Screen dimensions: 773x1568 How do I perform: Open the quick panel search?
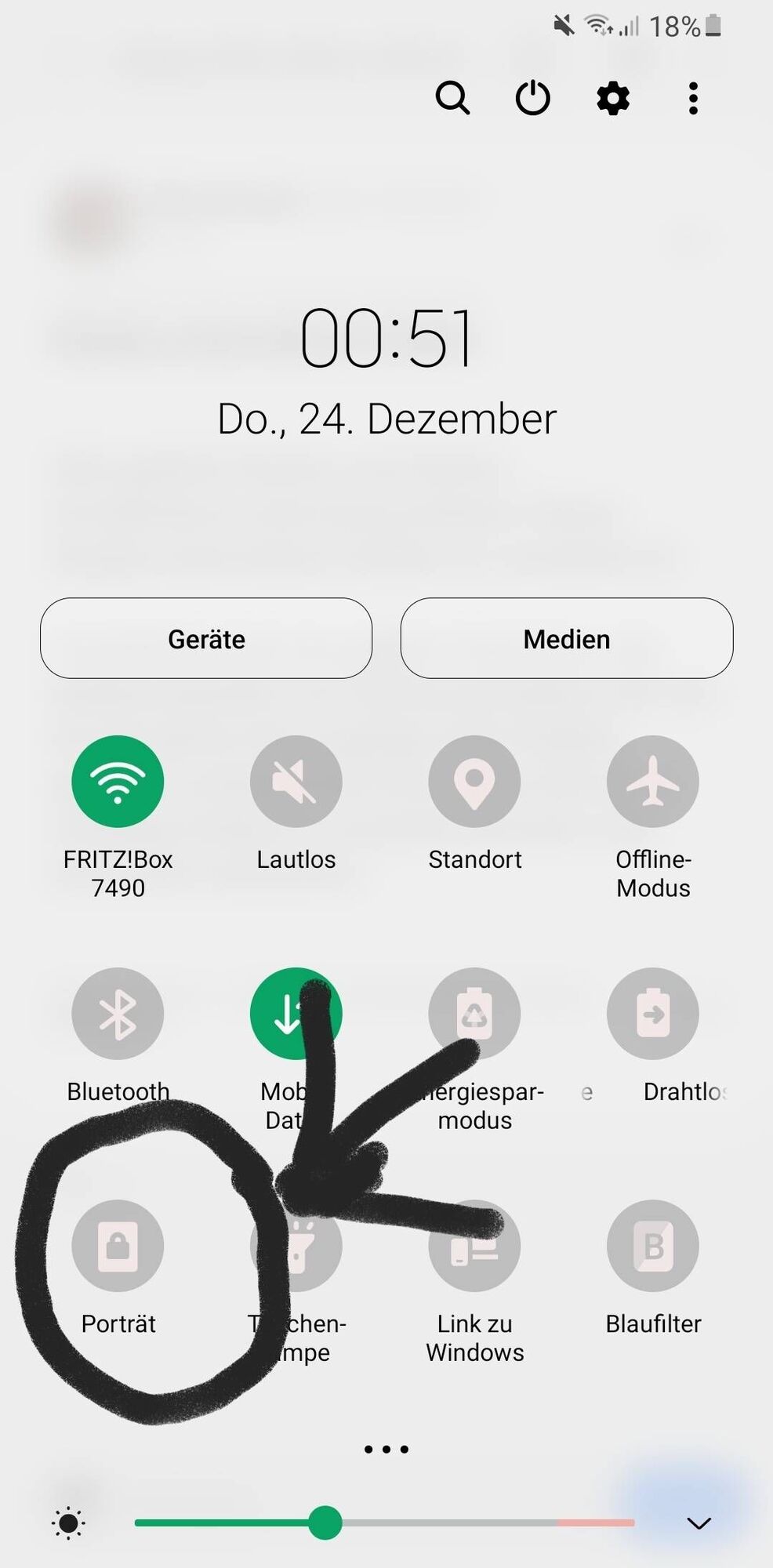(452, 99)
